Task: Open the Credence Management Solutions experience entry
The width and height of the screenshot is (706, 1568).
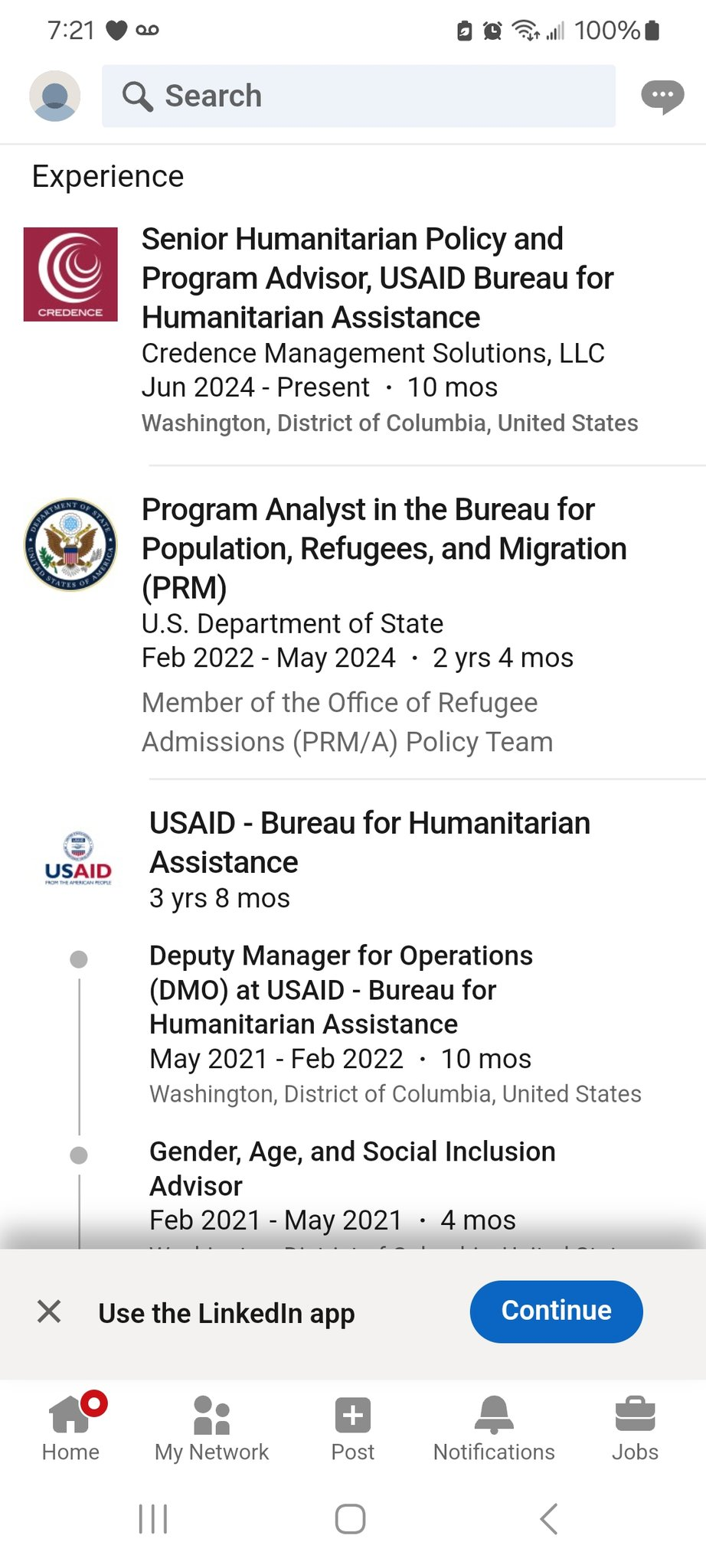Action: pyautogui.click(x=353, y=330)
